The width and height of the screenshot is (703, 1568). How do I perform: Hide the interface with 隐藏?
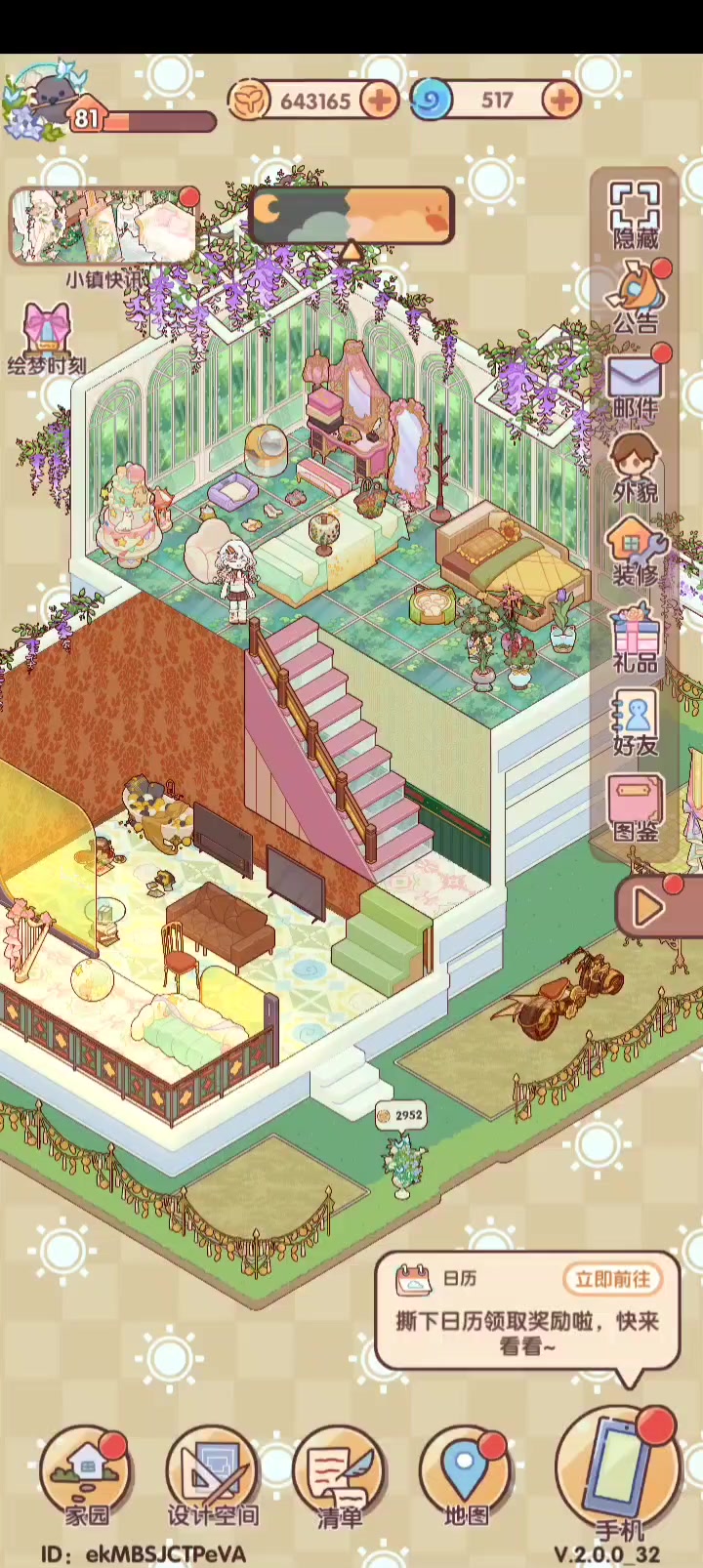636,215
